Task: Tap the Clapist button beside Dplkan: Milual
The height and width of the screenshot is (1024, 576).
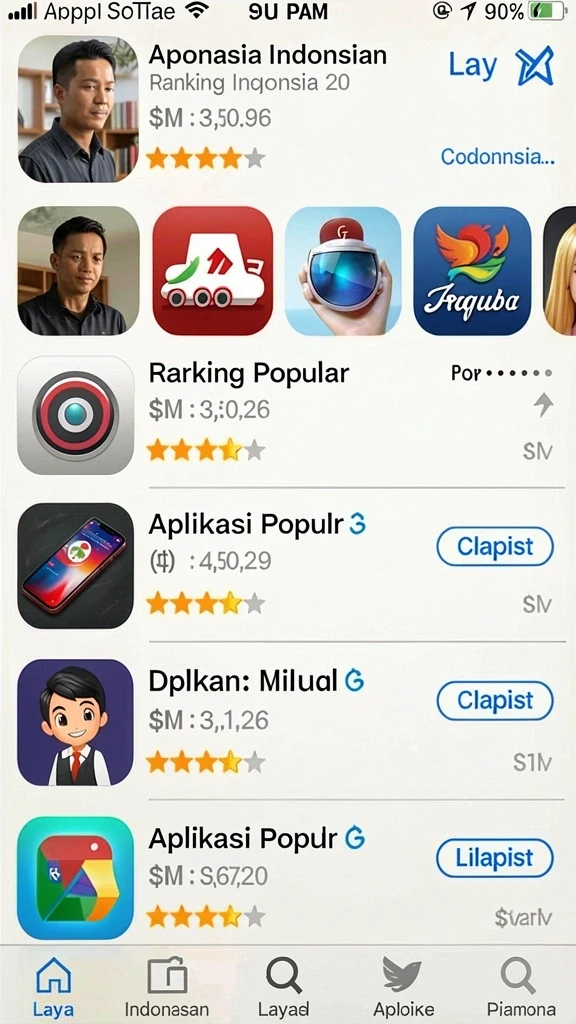Action: click(495, 701)
